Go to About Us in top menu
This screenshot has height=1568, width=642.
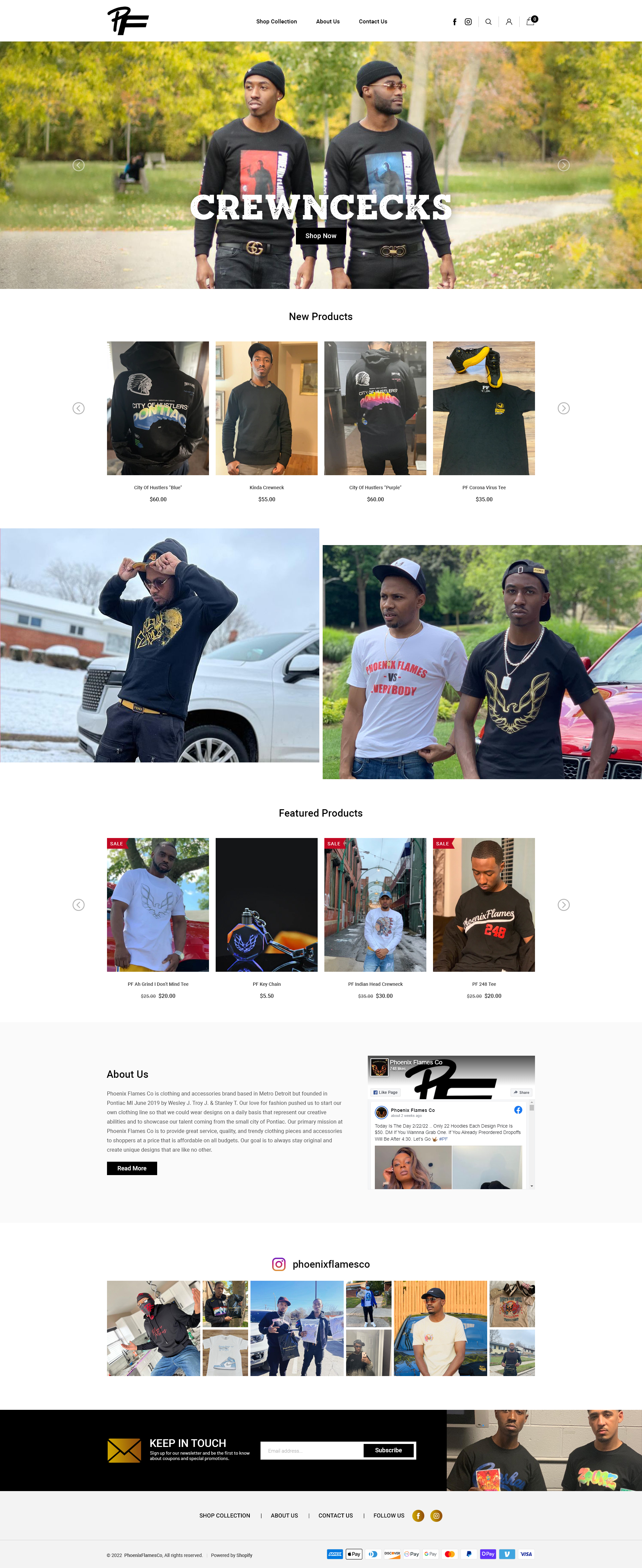[x=327, y=22]
